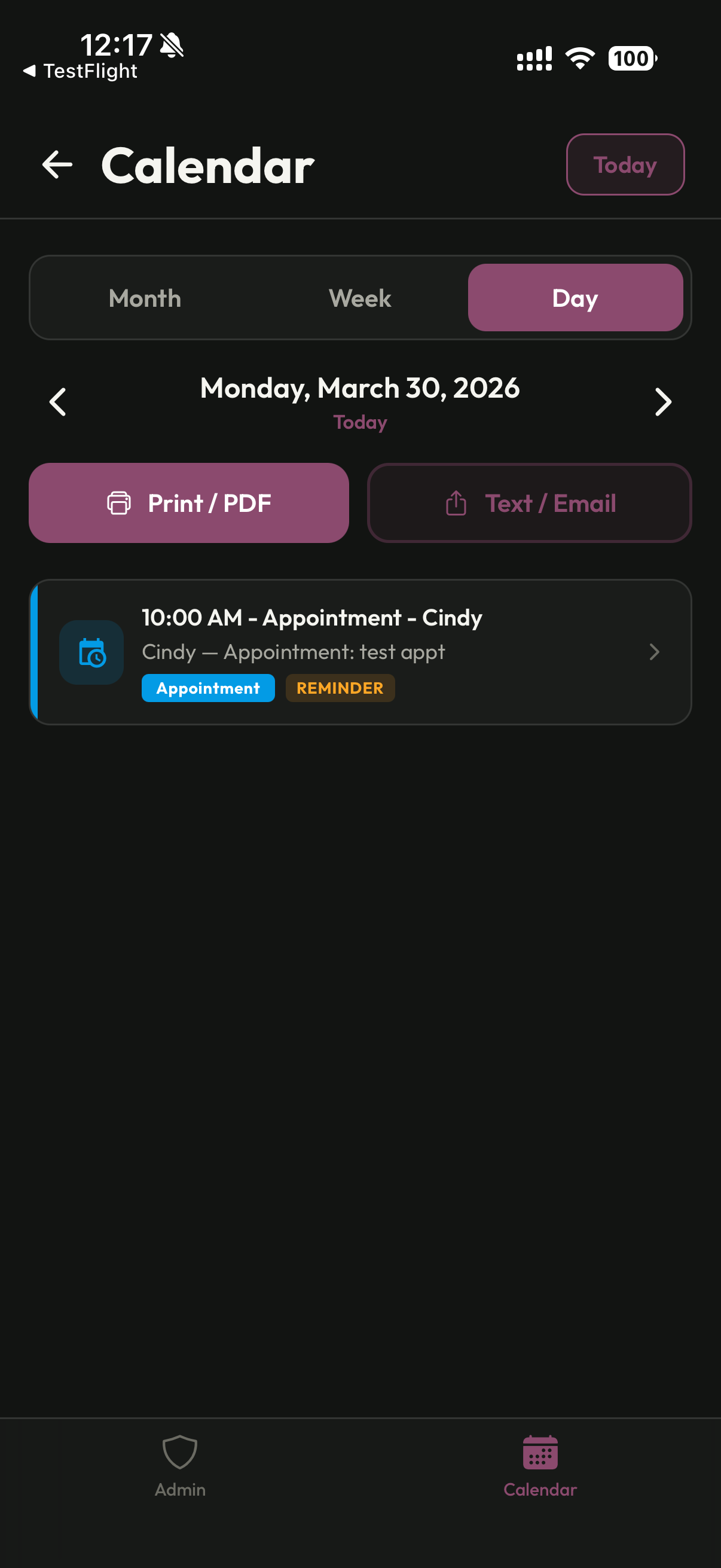Select the Day view segment
Image resolution: width=721 pixels, height=1568 pixels.
tap(575, 298)
